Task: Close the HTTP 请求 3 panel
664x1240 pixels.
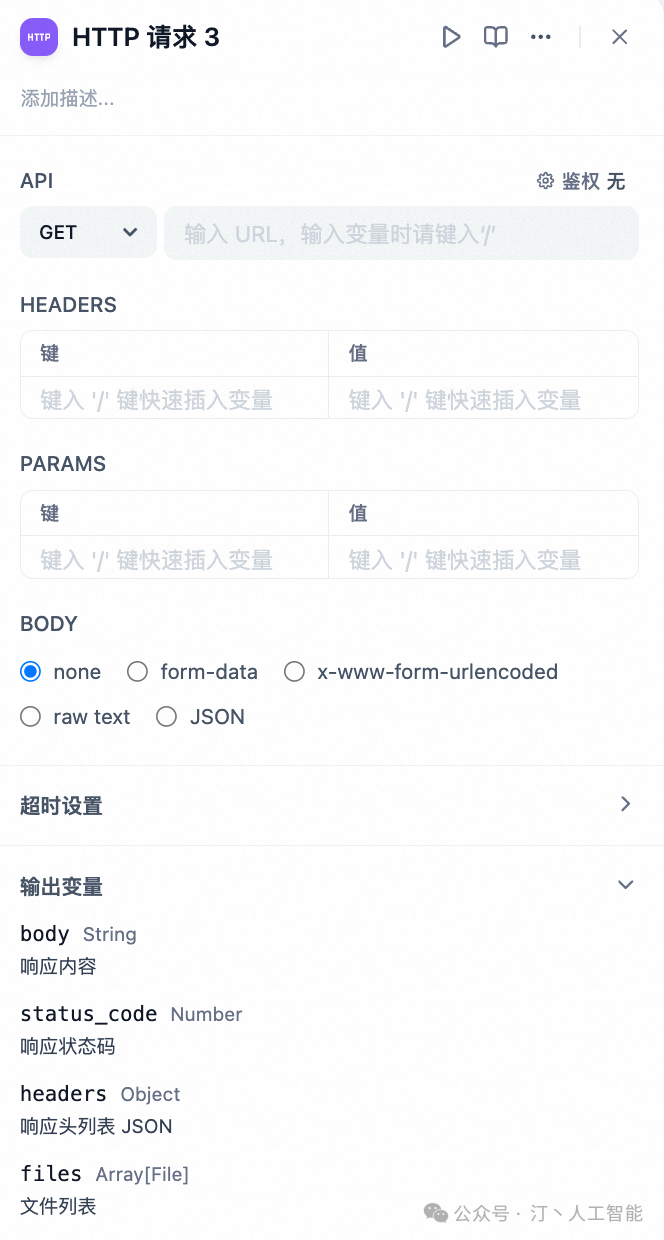Action: pyautogui.click(x=620, y=37)
